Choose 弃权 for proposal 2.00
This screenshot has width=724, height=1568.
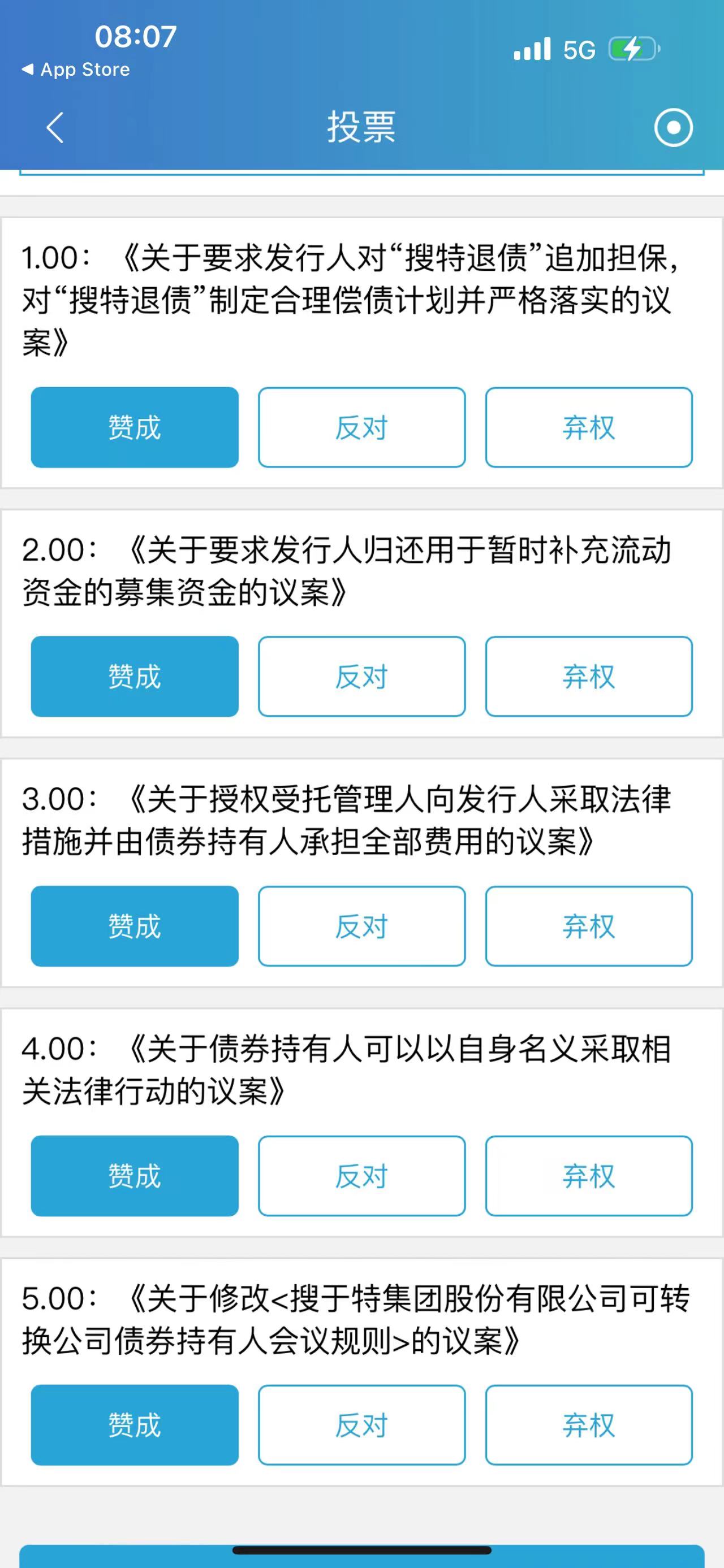click(x=589, y=676)
